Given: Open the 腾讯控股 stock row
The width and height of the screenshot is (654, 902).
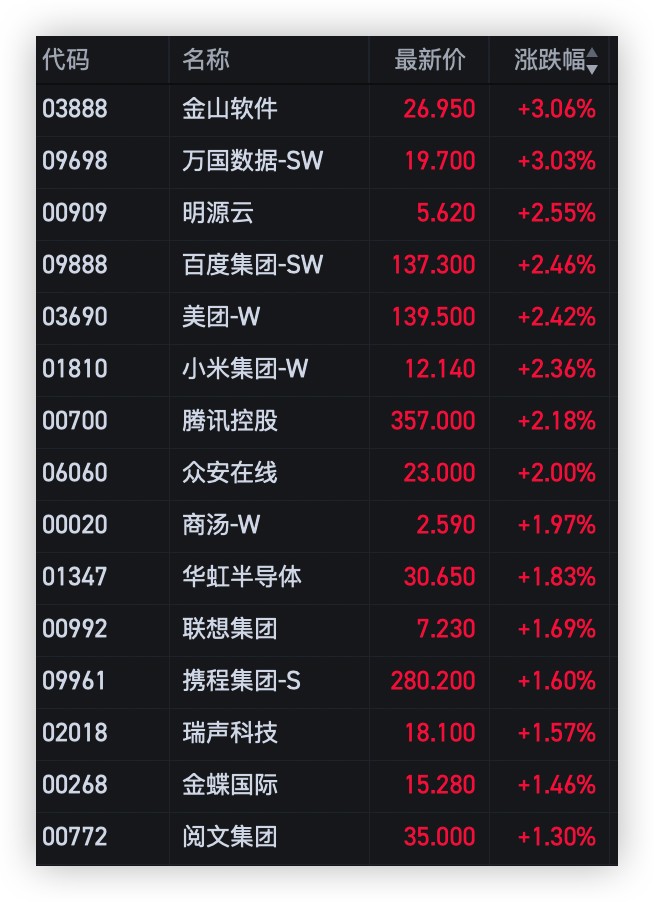Looking at the screenshot, I should 229,421.
